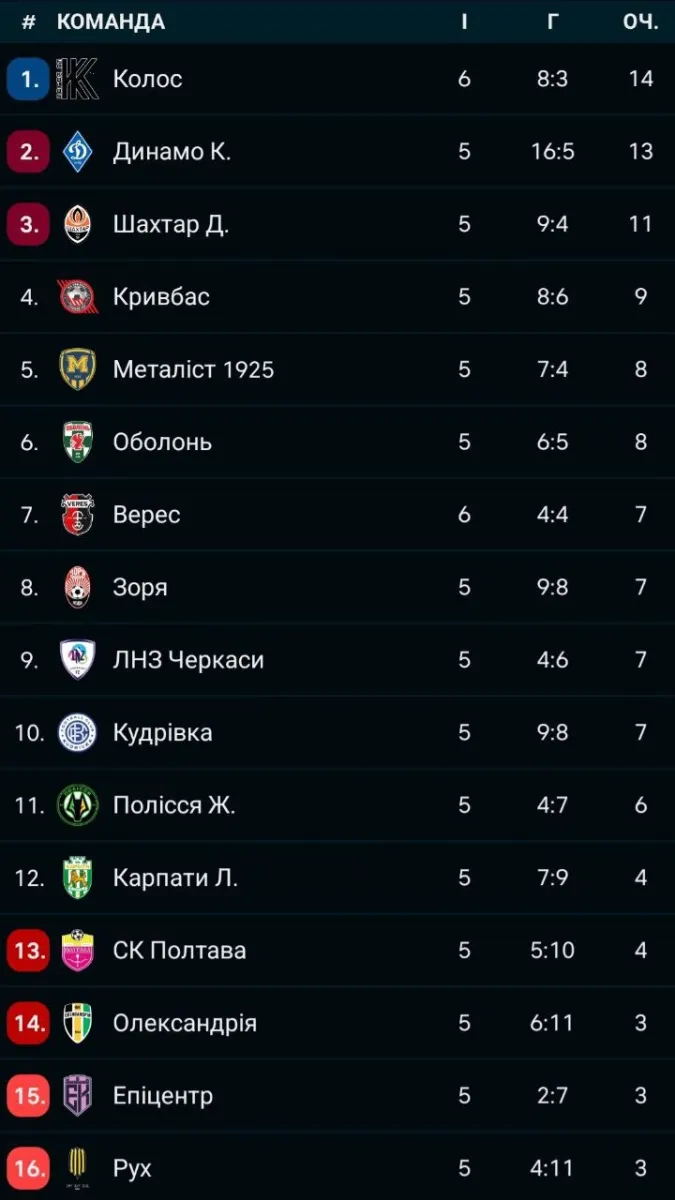Screen dimensions: 675x1200
Task: Open Олександрія team details
Action: [x=184, y=1023]
